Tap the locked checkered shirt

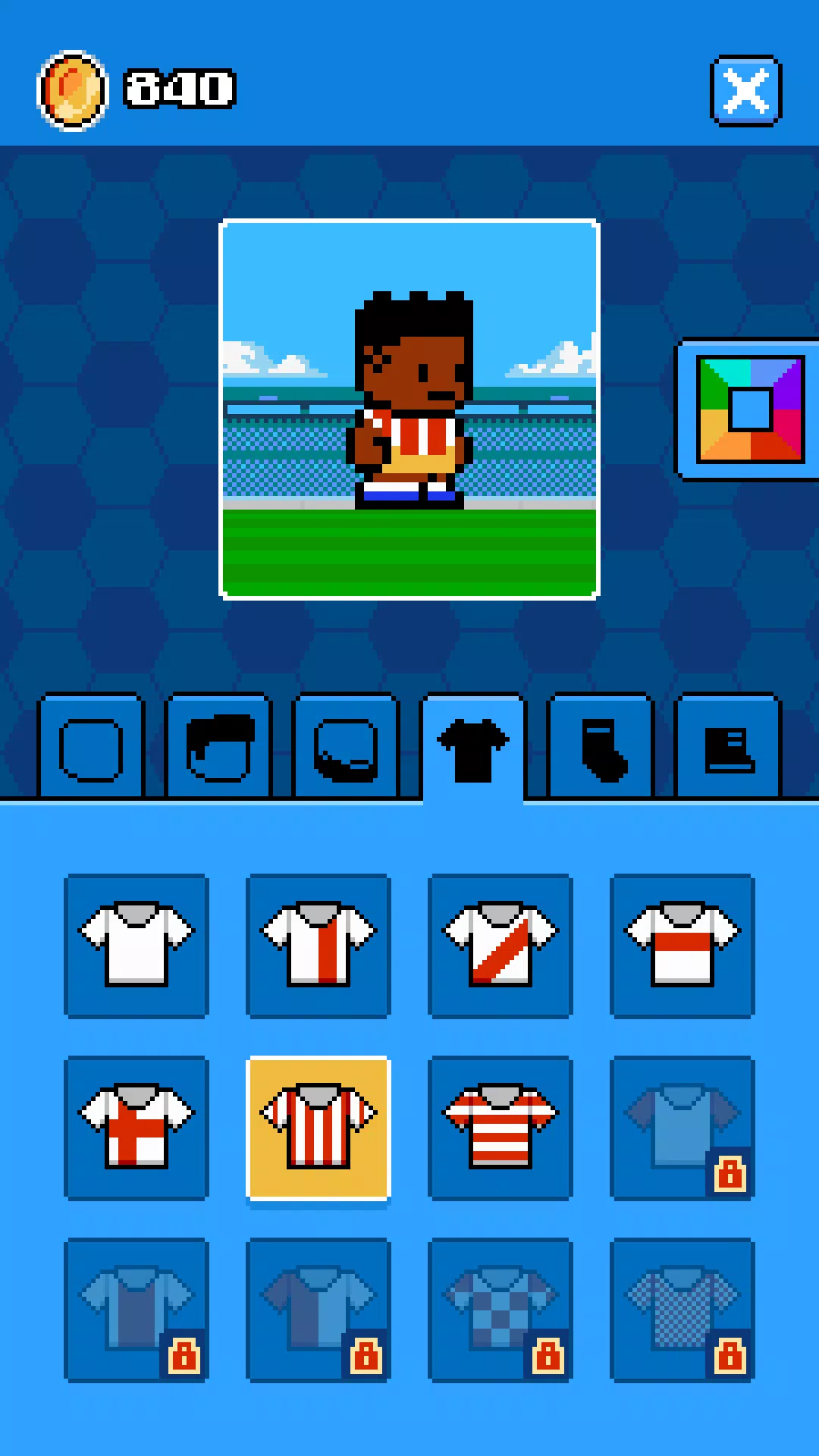tap(500, 1310)
